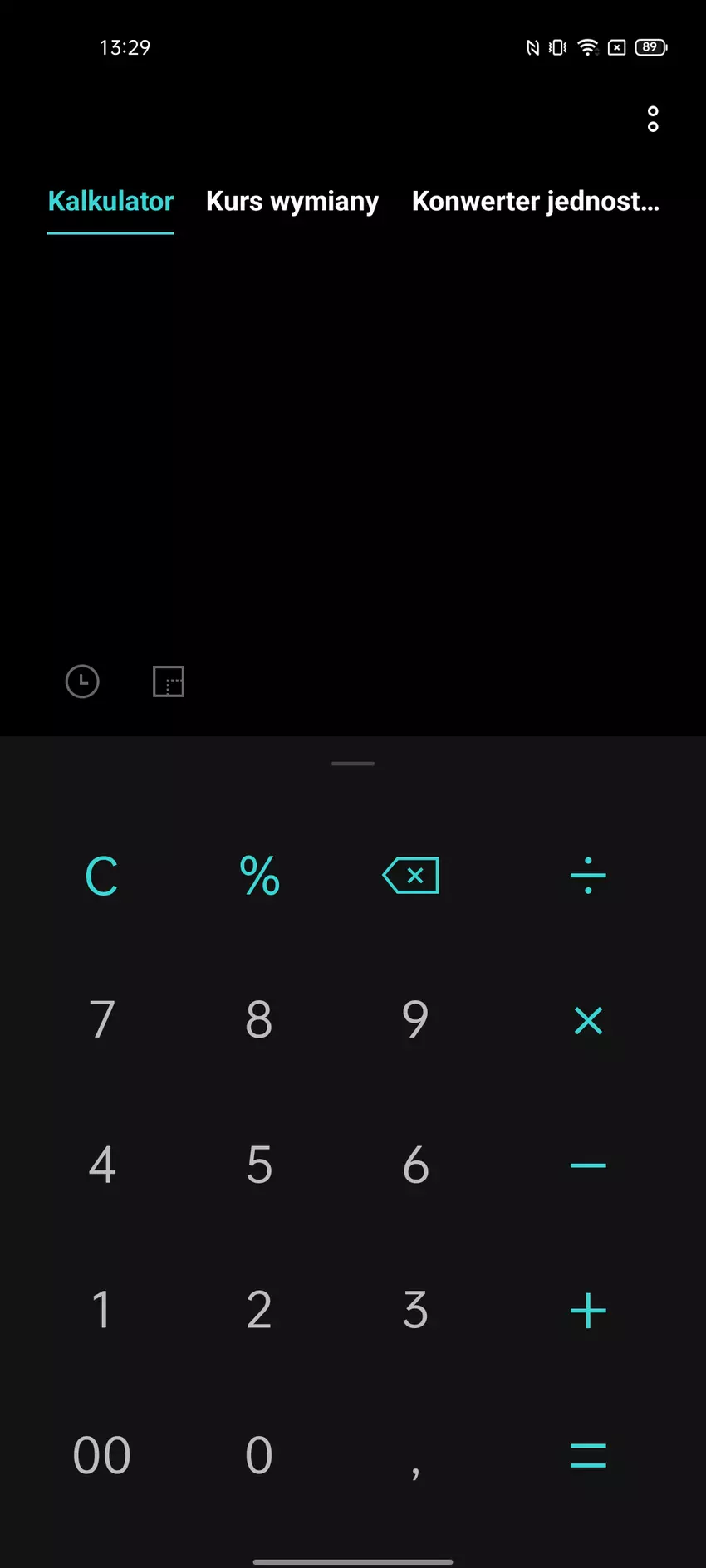706x1568 pixels.
Task: Open the three-dot overflow menu
Action: [653, 120]
